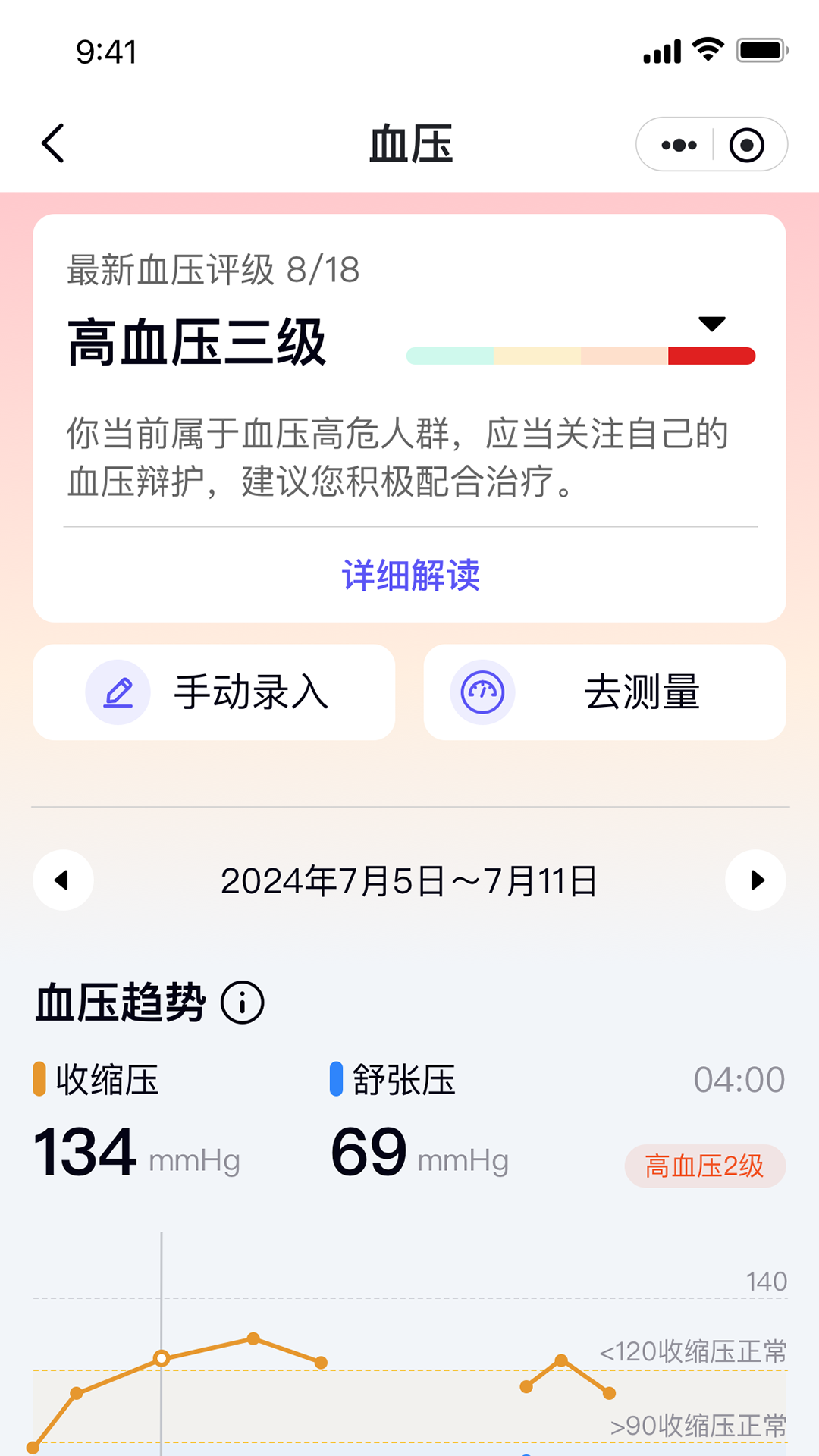Select the 血压 page title

tap(409, 144)
